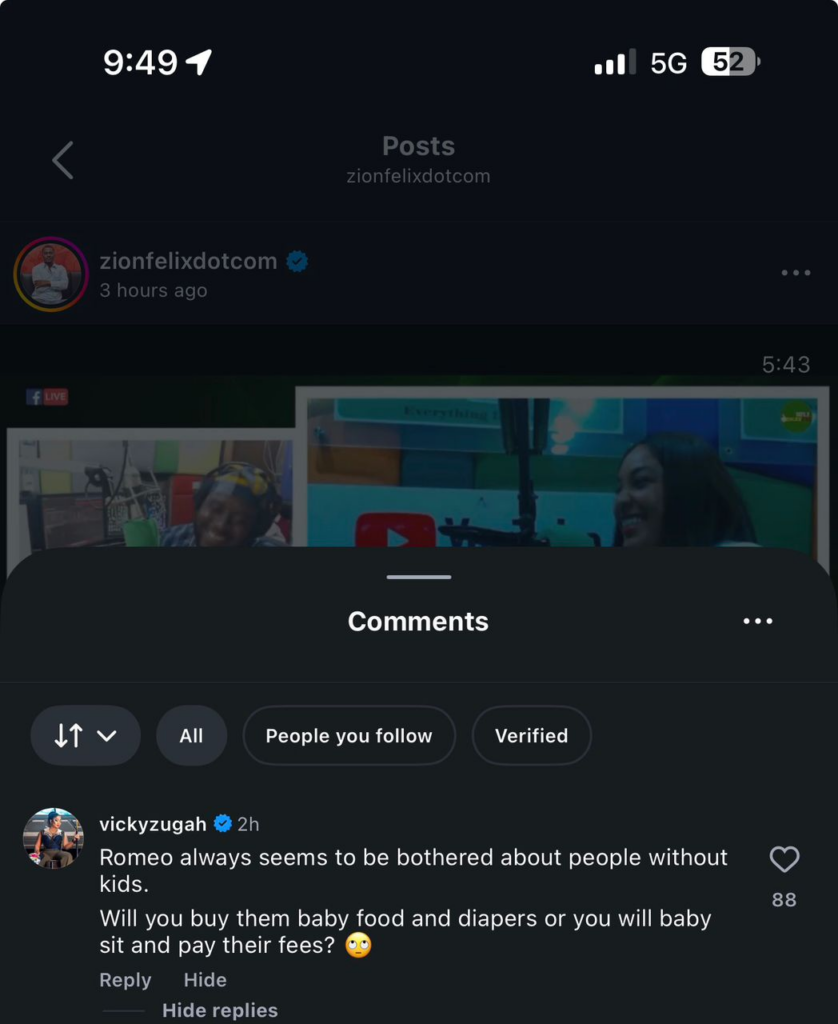Show only Verified comments
This screenshot has height=1024, width=838.
click(x=531, y=736)
